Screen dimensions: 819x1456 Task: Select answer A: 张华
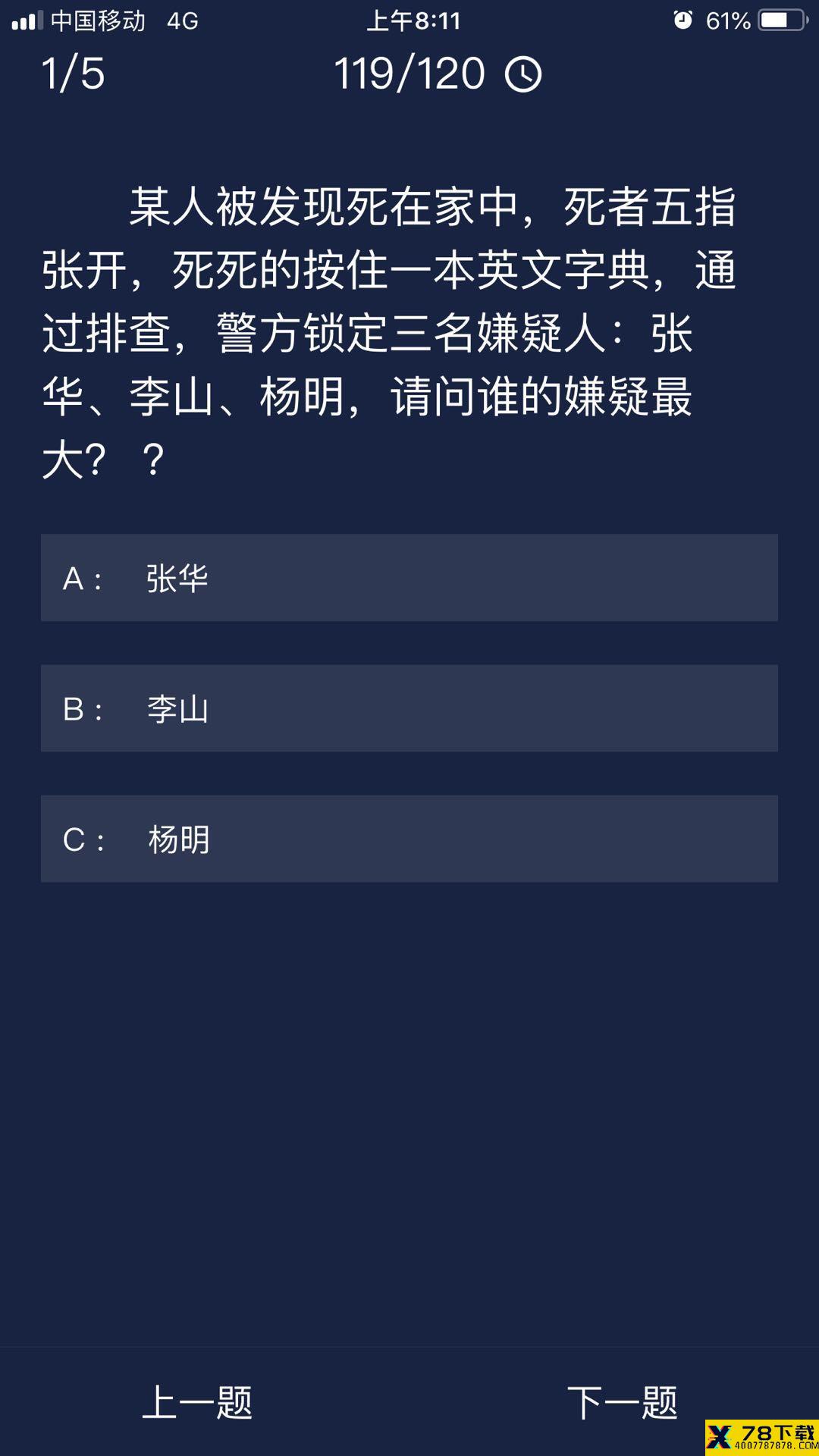(x=409, y=578)
